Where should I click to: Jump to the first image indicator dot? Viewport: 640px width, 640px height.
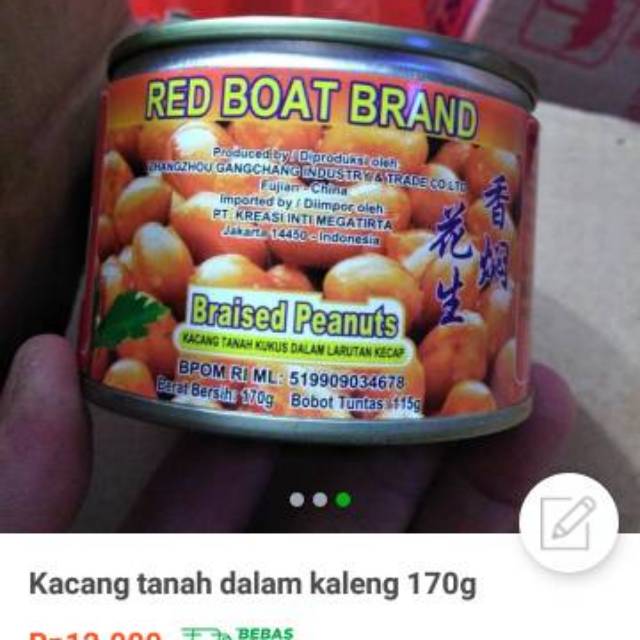[x=297, y=499]
